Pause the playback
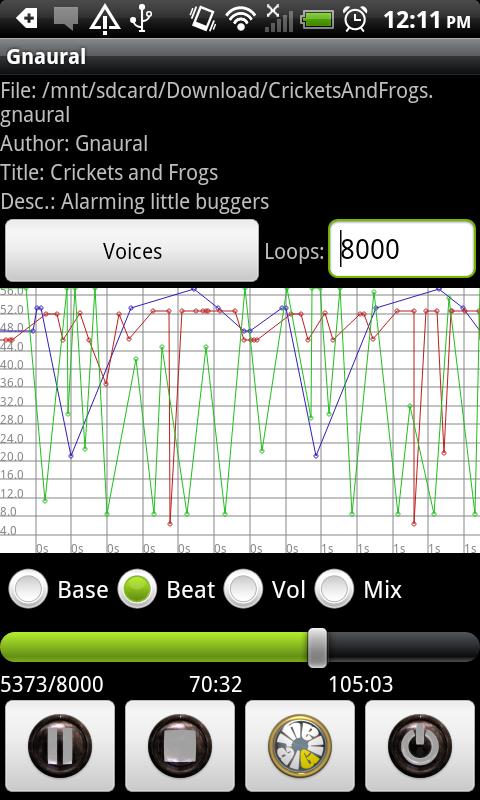This screenshot has height=800, width=480. click(x=60, y=745)
